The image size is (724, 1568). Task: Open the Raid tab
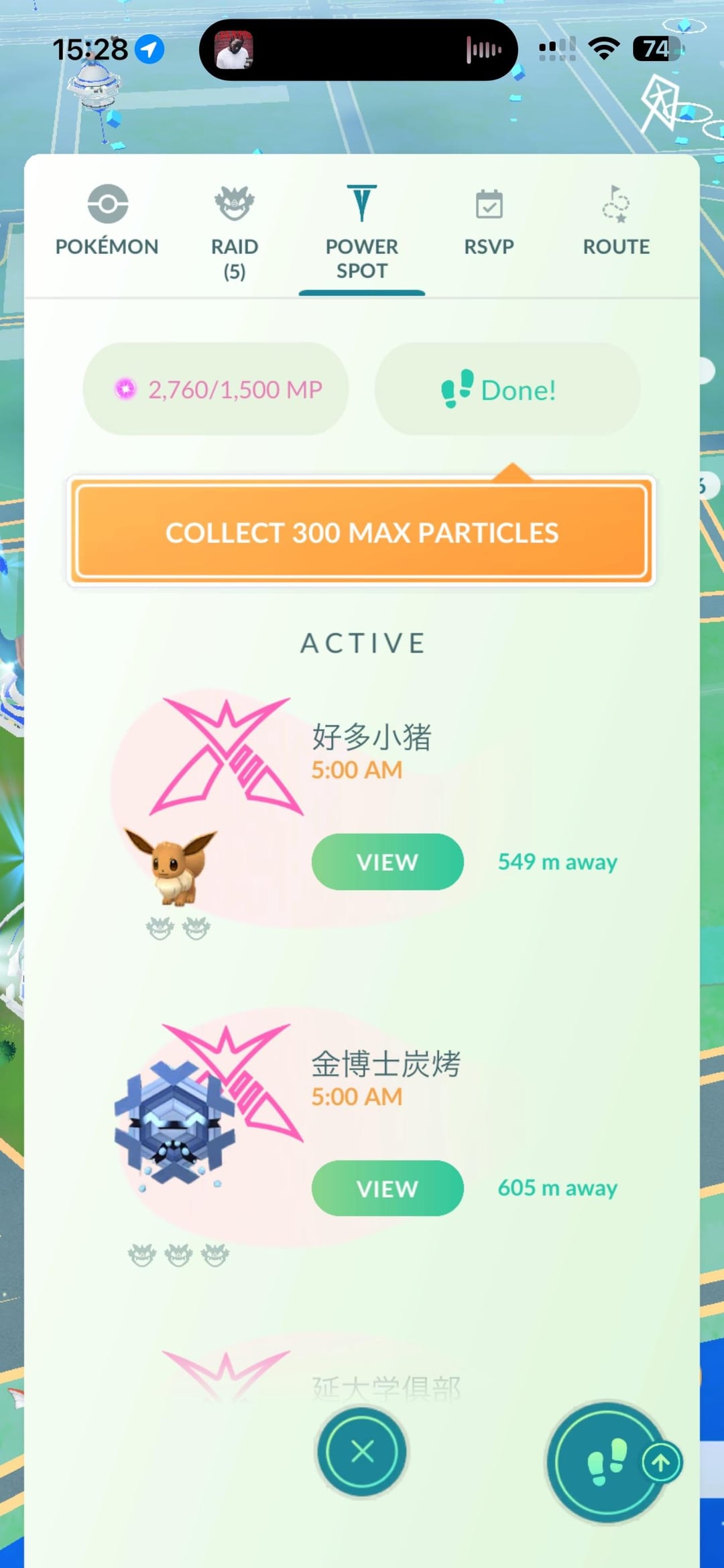(234, 231)
